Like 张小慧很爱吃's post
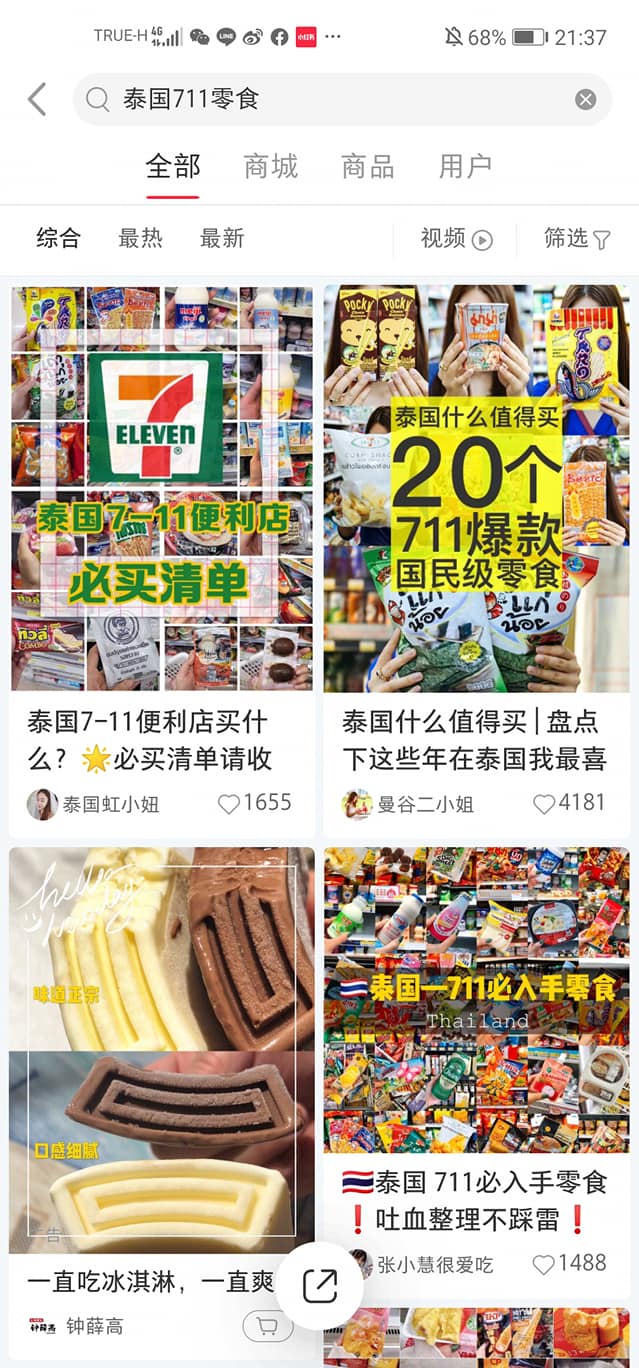Image resolution: width=639 pixels, height=1368 pixels. [544, 1264]
